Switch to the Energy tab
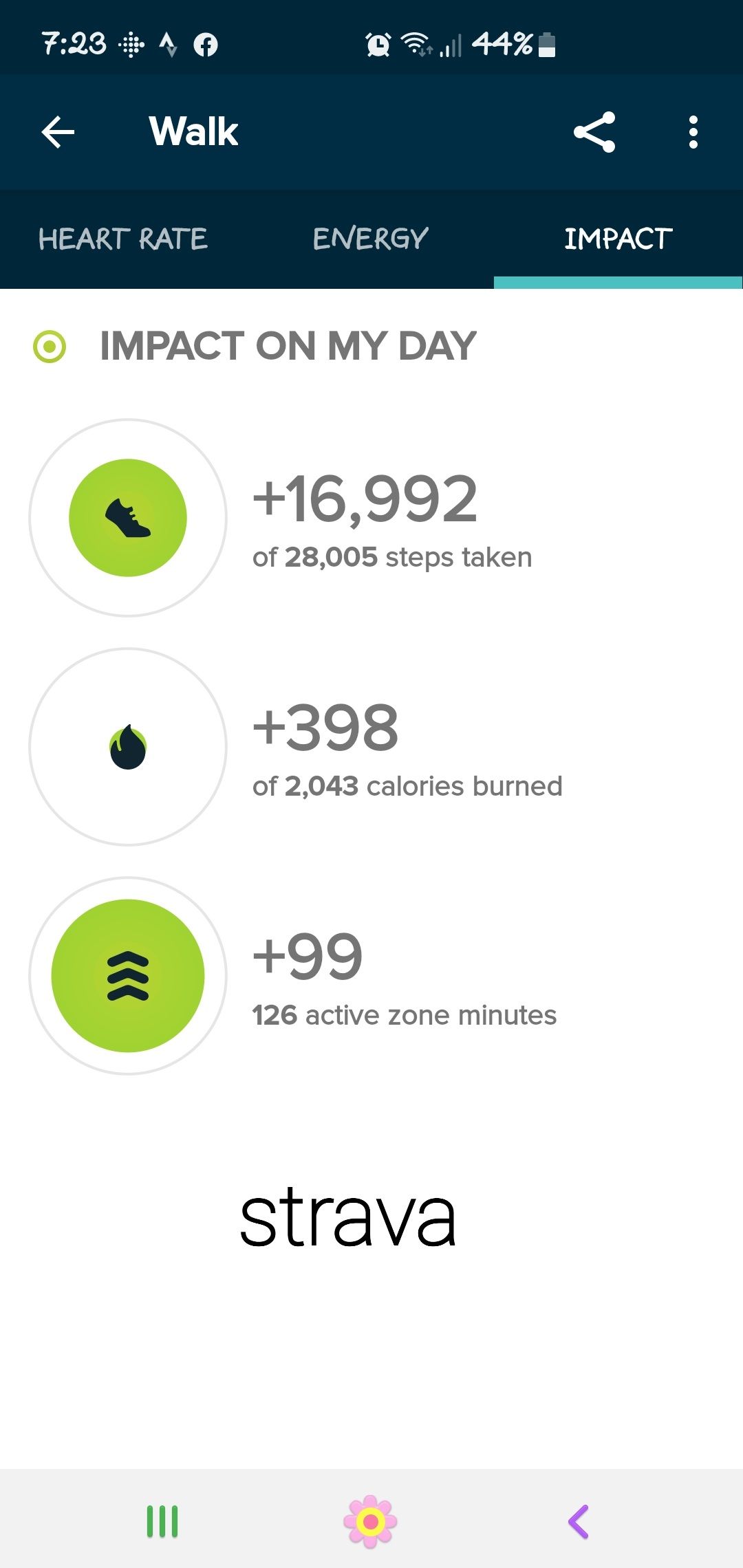 point(371,239)
